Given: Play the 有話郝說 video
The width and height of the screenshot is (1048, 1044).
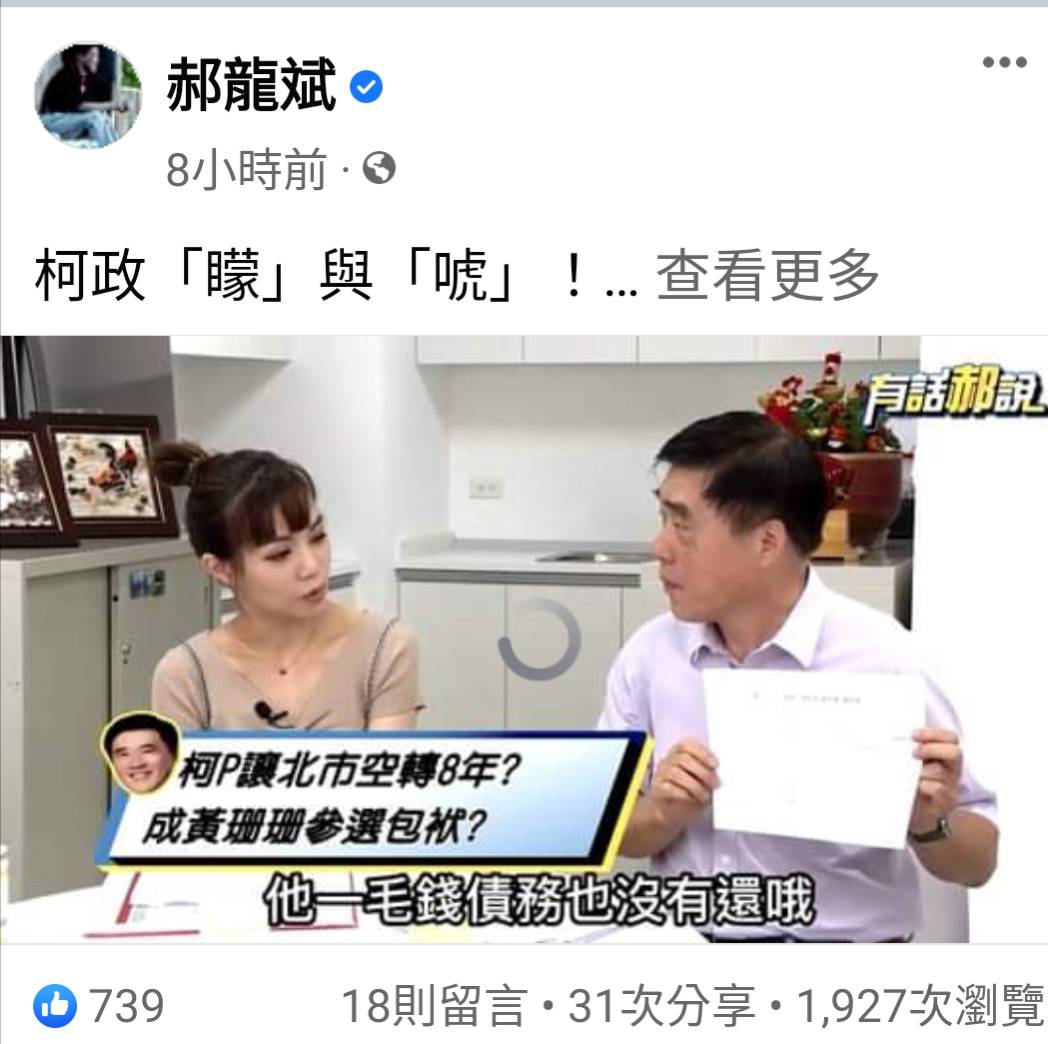Looking at the screenshot, I should pos(538,639).
